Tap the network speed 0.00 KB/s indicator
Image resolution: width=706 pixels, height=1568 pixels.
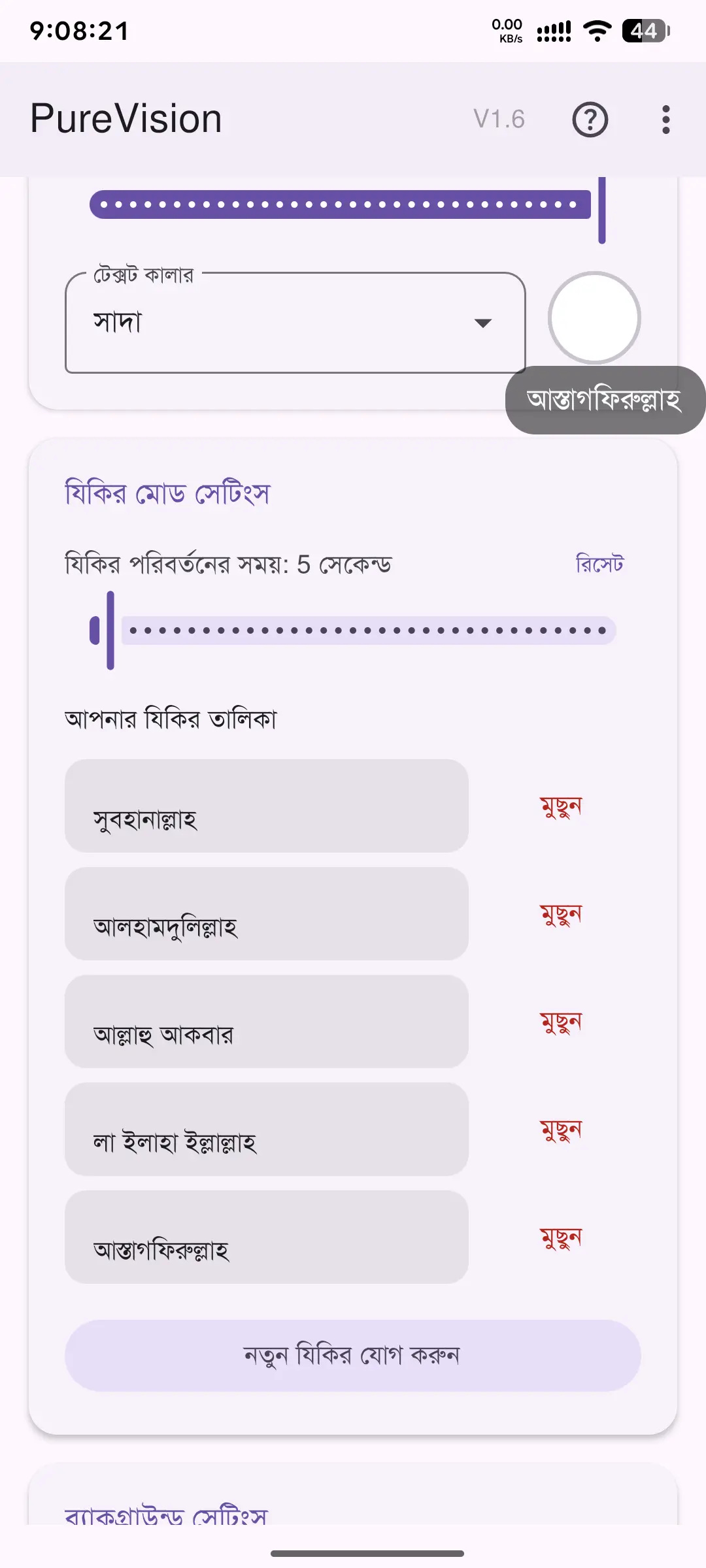tap(507, 29)
